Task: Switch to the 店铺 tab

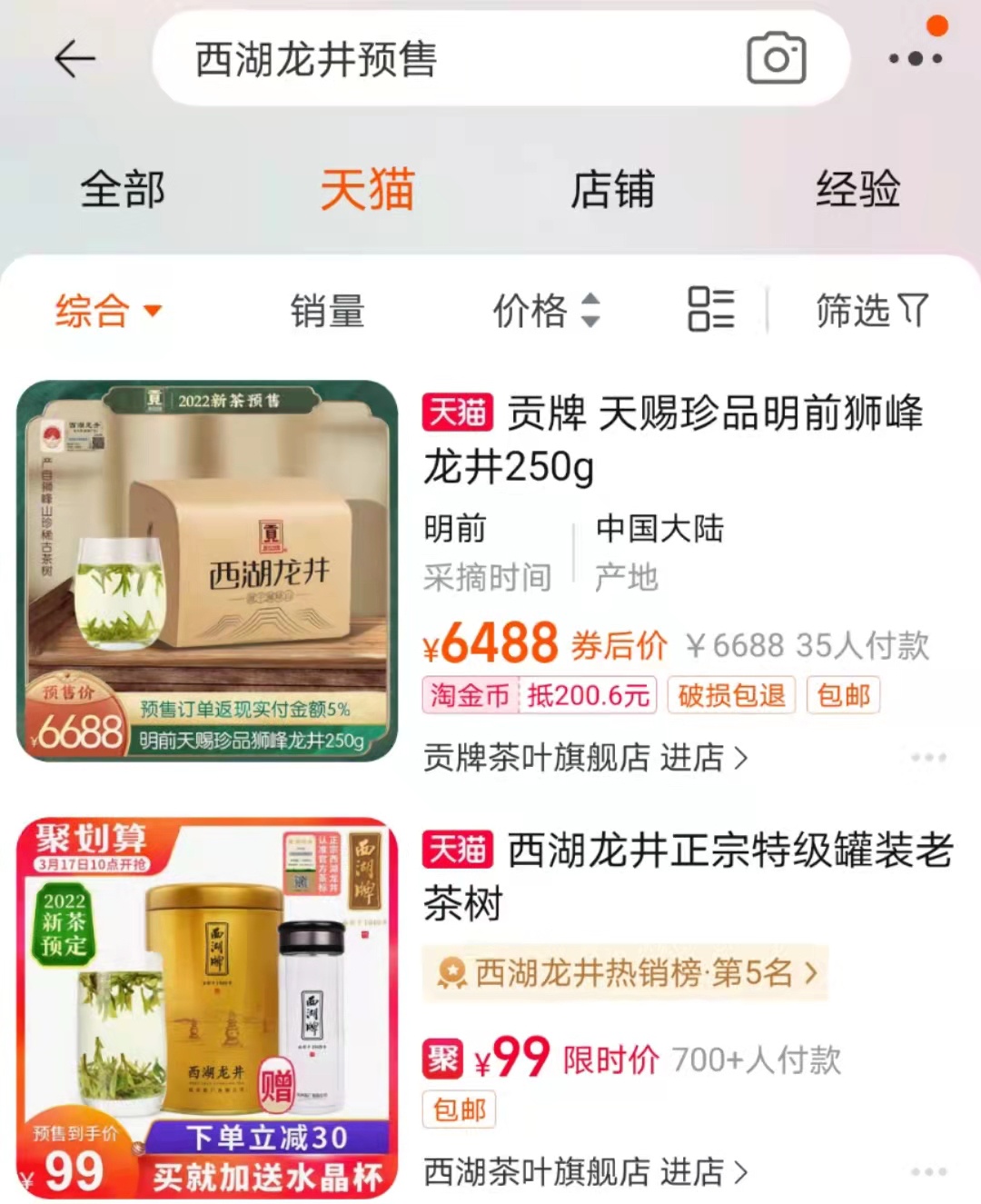Action: click(612, 190)
